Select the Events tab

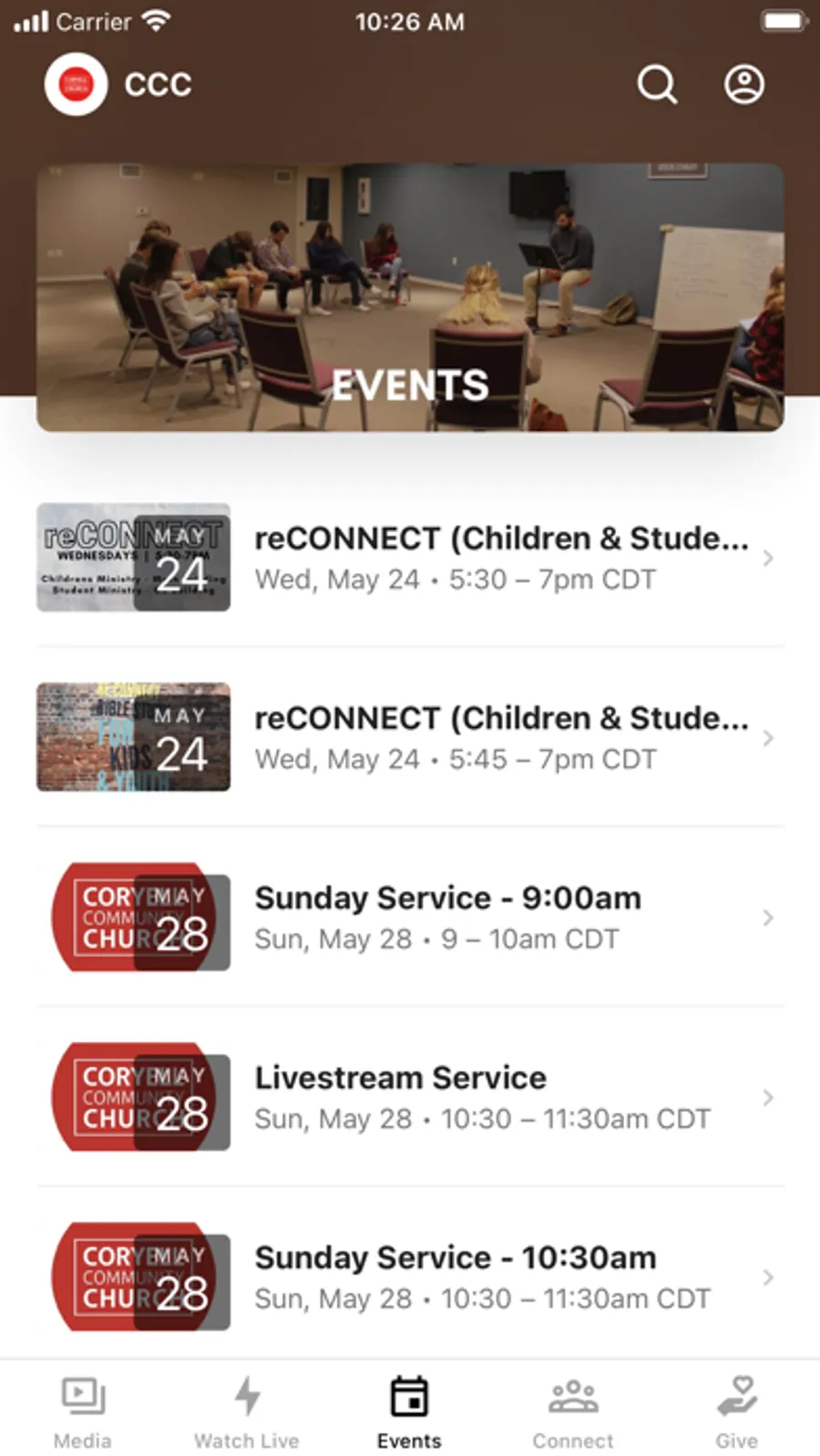(409, 1411)
